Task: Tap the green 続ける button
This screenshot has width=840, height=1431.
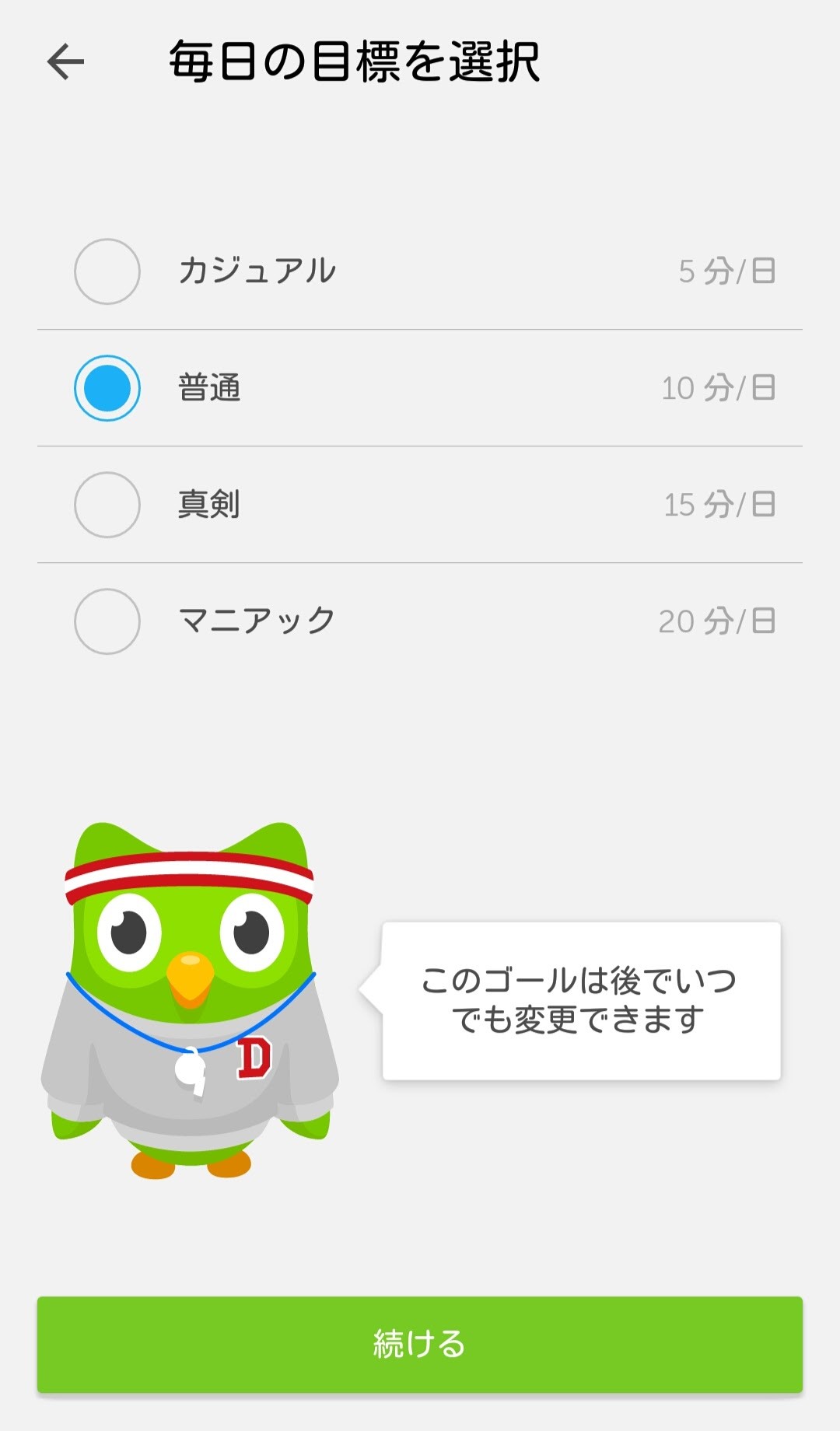Action: click(420, 1344)
